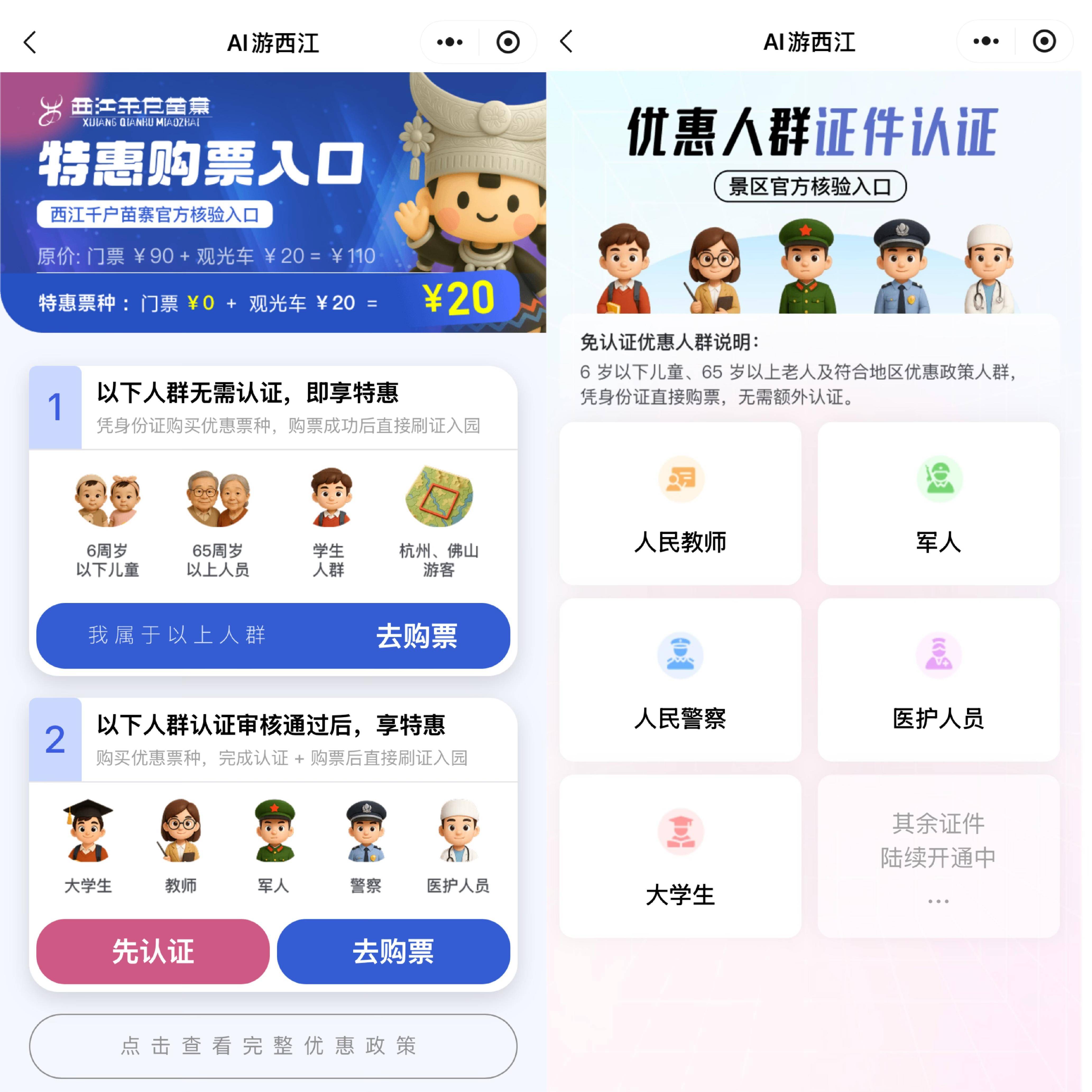This screenshot has height=1092, width=1092.
Task: Open 点击查看完整优惠政策
Action: pyautogui.click(x=273, y=1046)
